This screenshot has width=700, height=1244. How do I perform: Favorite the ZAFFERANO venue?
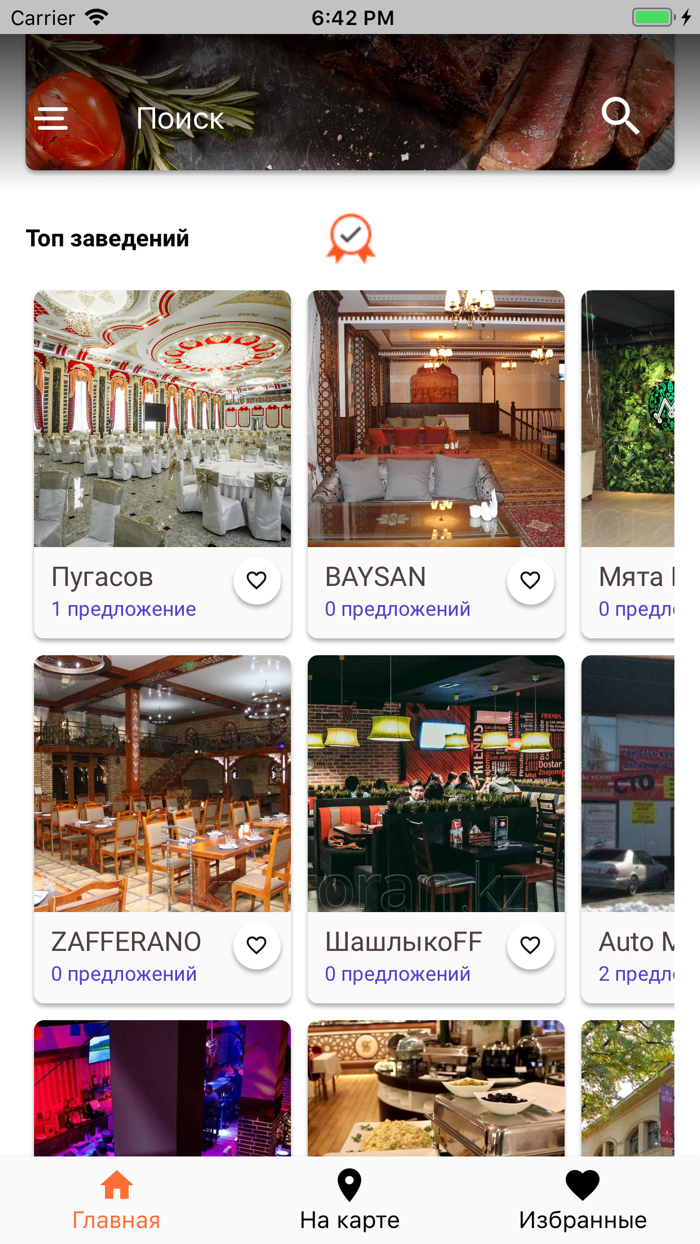click(x=257, y=945)
